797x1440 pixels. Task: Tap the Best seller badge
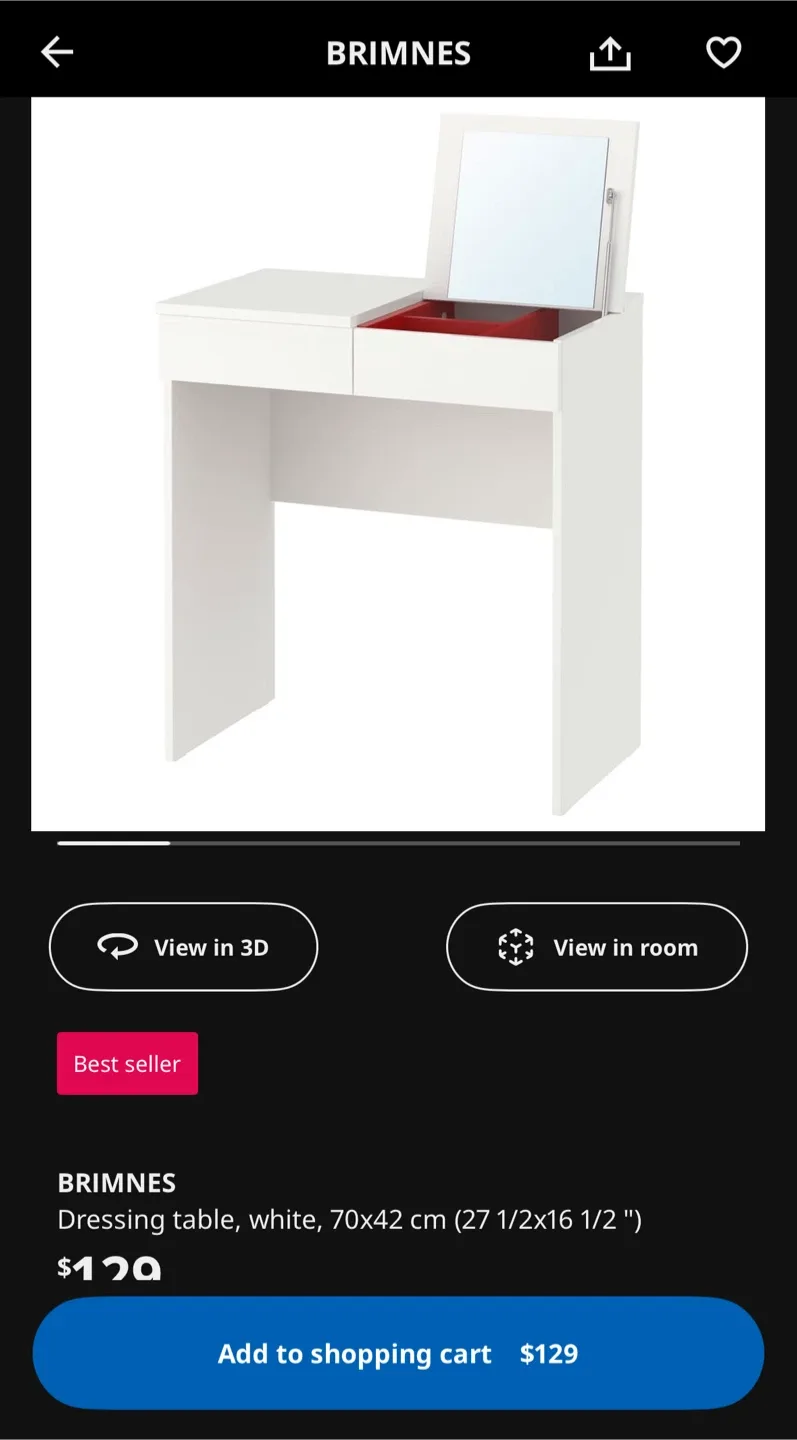[x=127, y=1063]
